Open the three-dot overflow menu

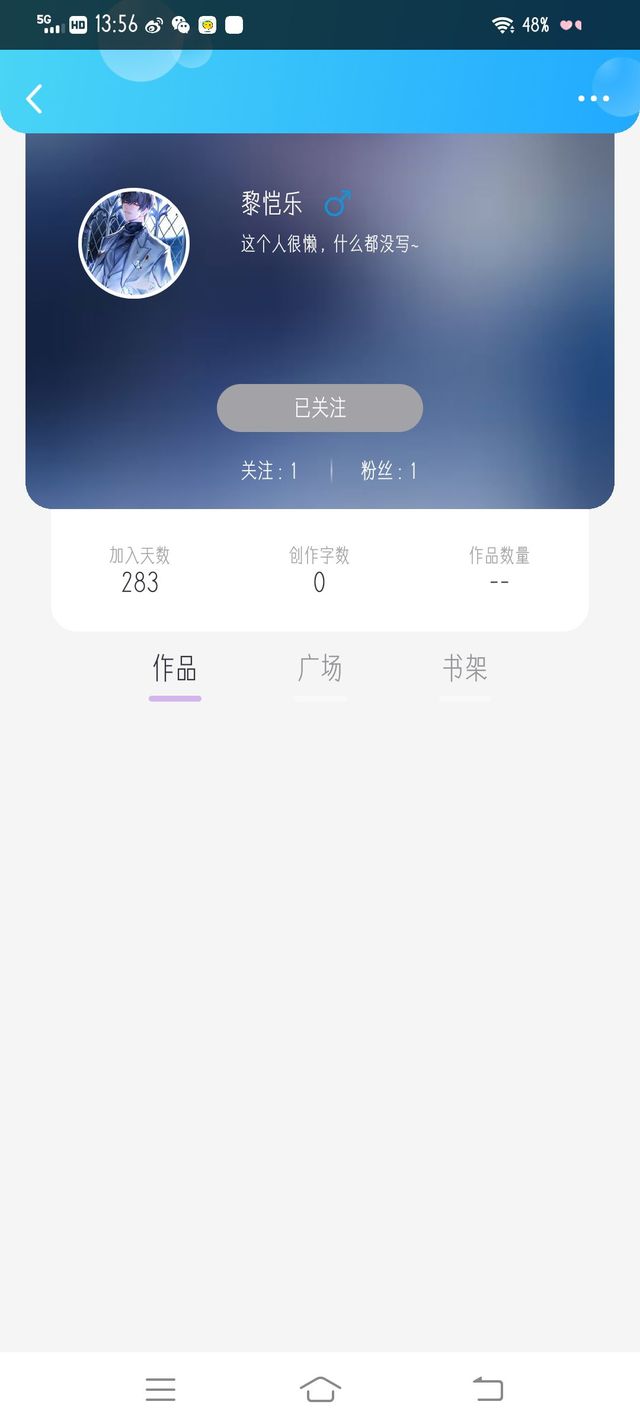tap(593, 99)
